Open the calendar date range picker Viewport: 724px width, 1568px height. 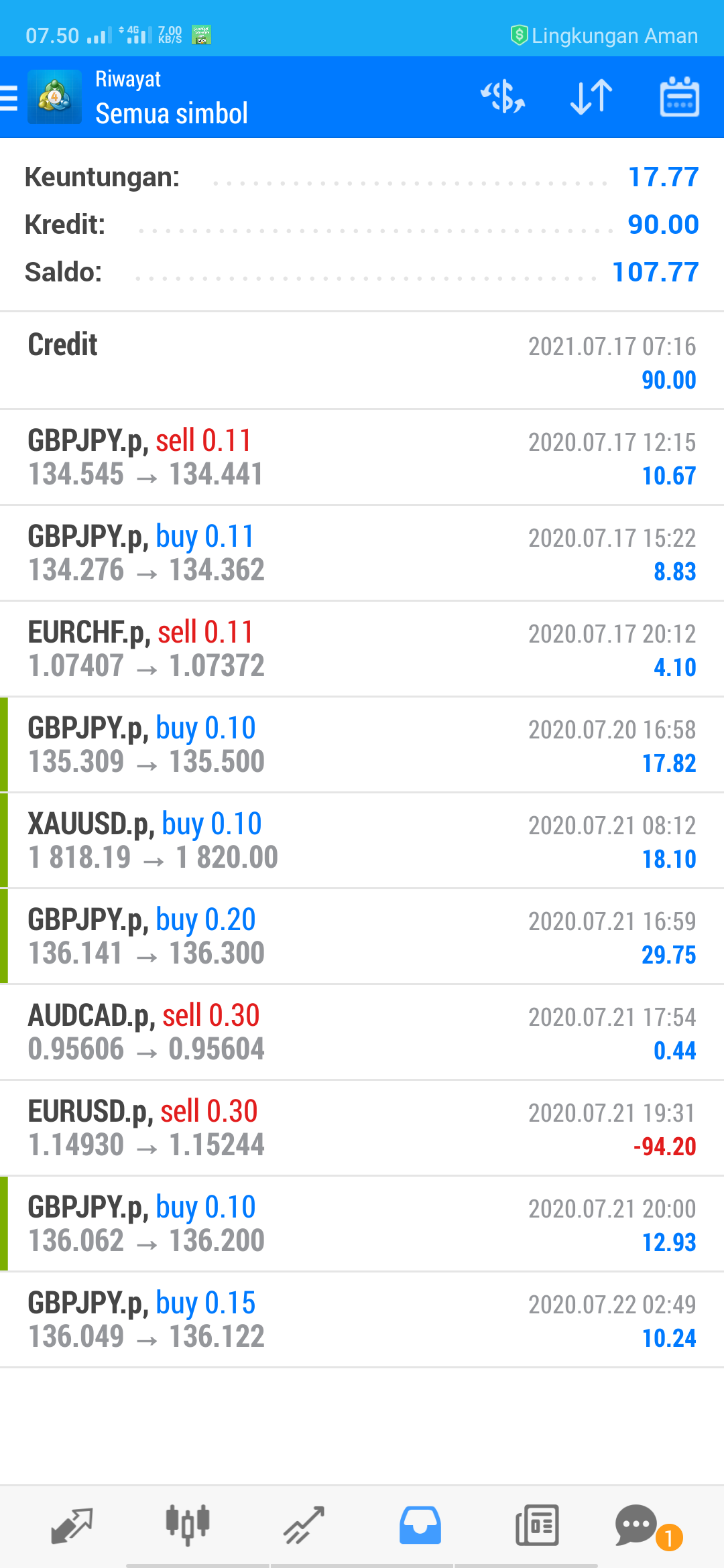[x=680, y=97]
